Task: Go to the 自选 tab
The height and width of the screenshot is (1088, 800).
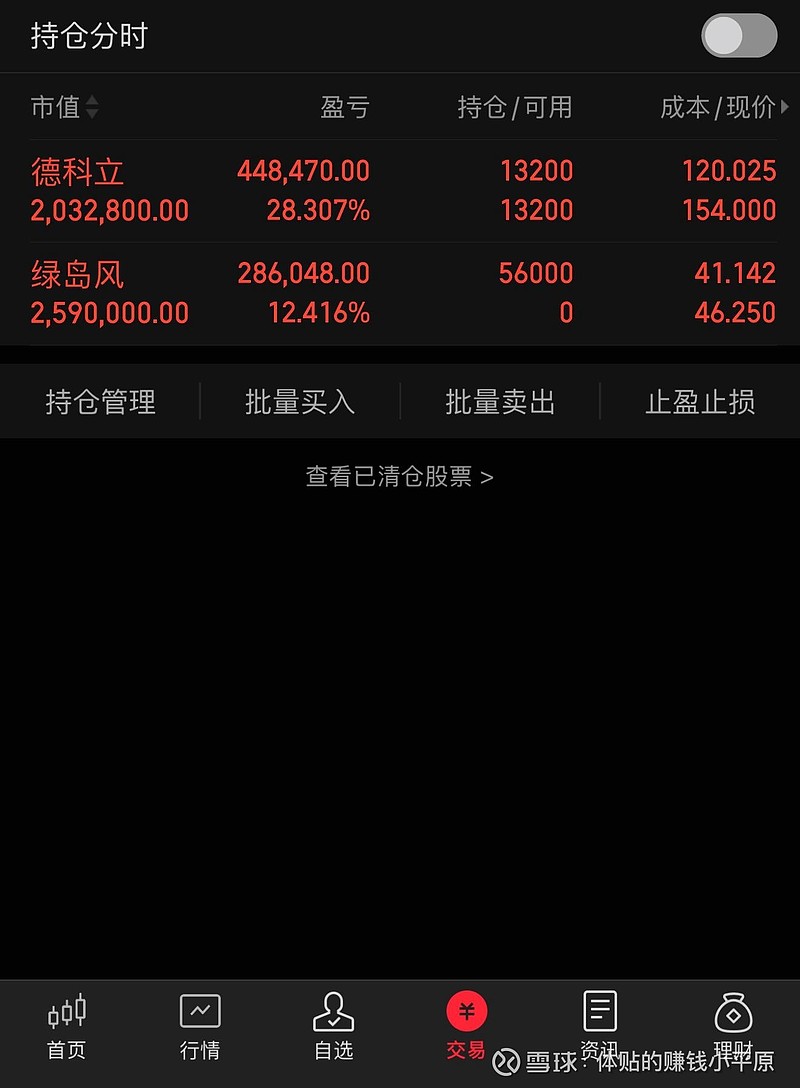Action: pos(333,1027)
